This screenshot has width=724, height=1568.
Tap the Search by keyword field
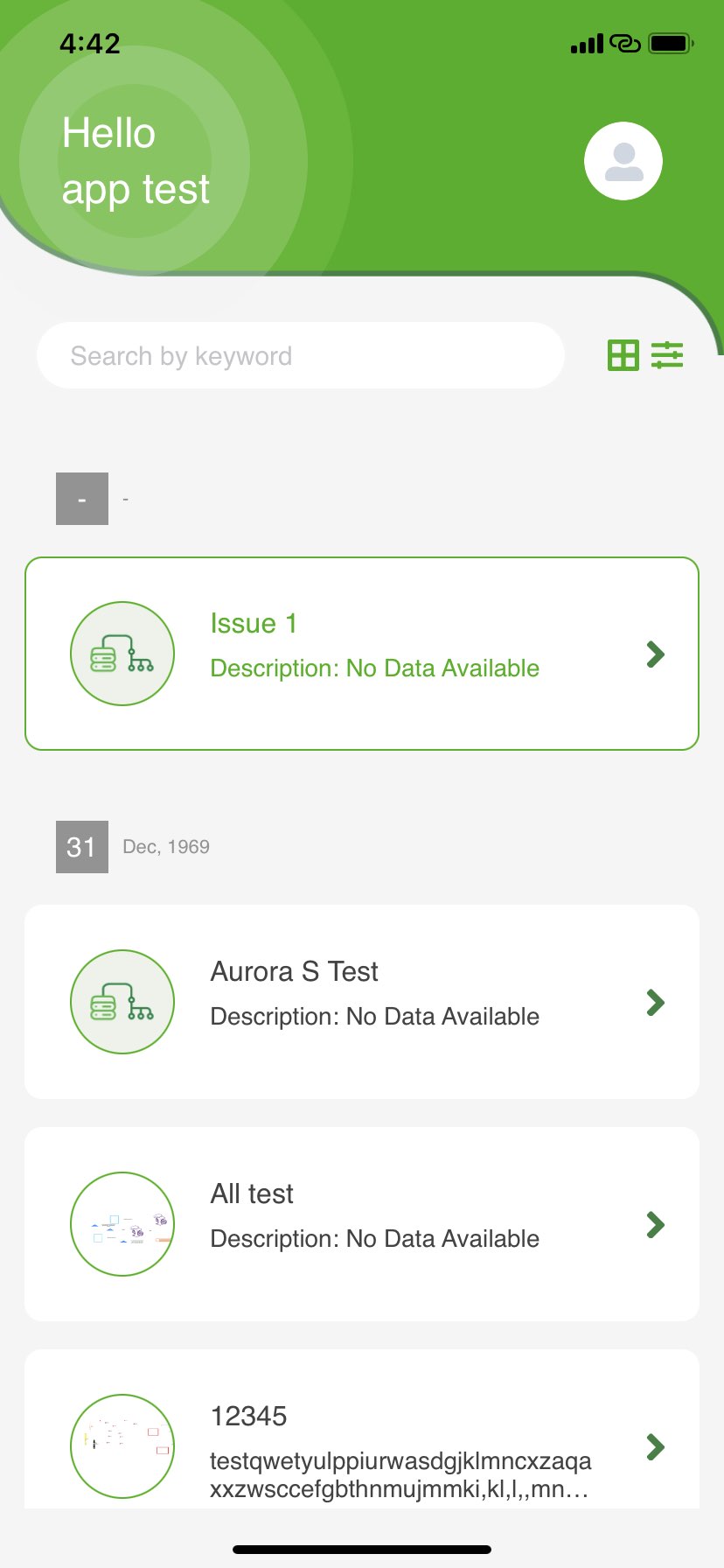(301, 355)
